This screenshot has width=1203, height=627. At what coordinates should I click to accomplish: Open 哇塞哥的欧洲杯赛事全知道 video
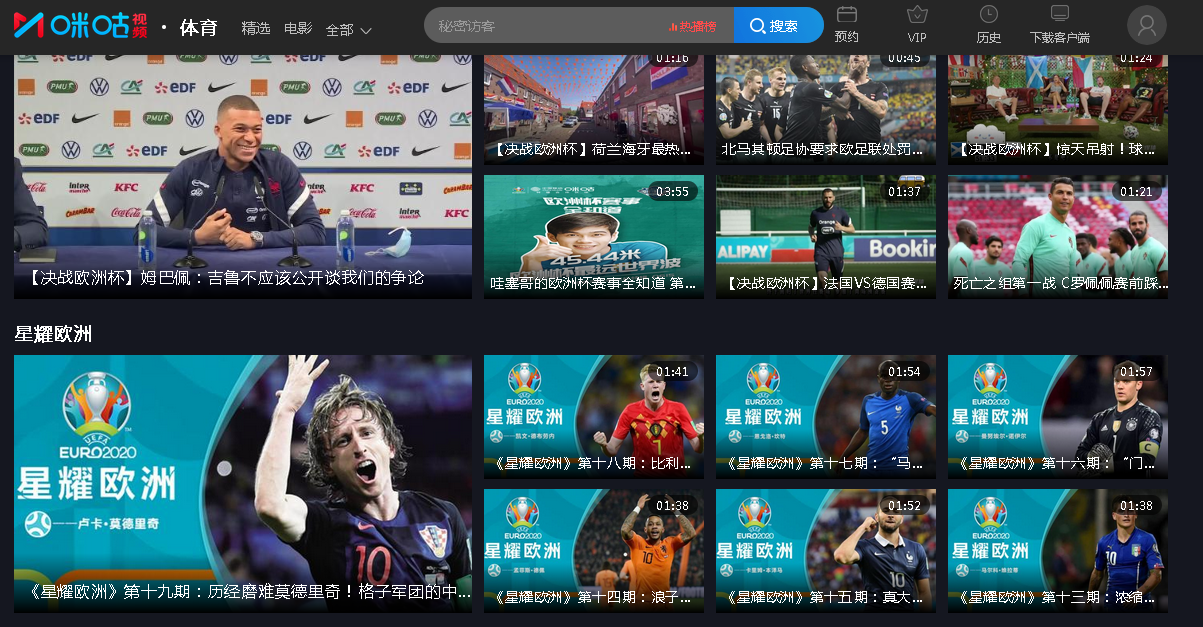(x=593, y=236)
